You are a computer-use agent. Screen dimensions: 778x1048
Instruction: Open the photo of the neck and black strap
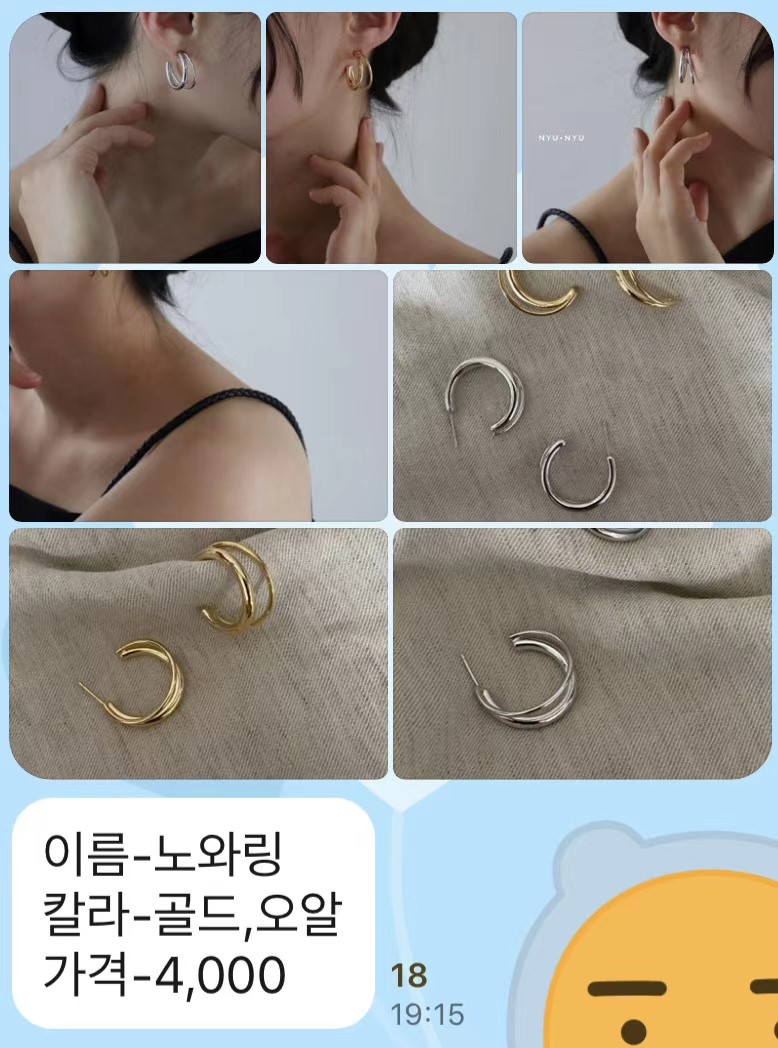pyautogui.click(x=198, y=396)
